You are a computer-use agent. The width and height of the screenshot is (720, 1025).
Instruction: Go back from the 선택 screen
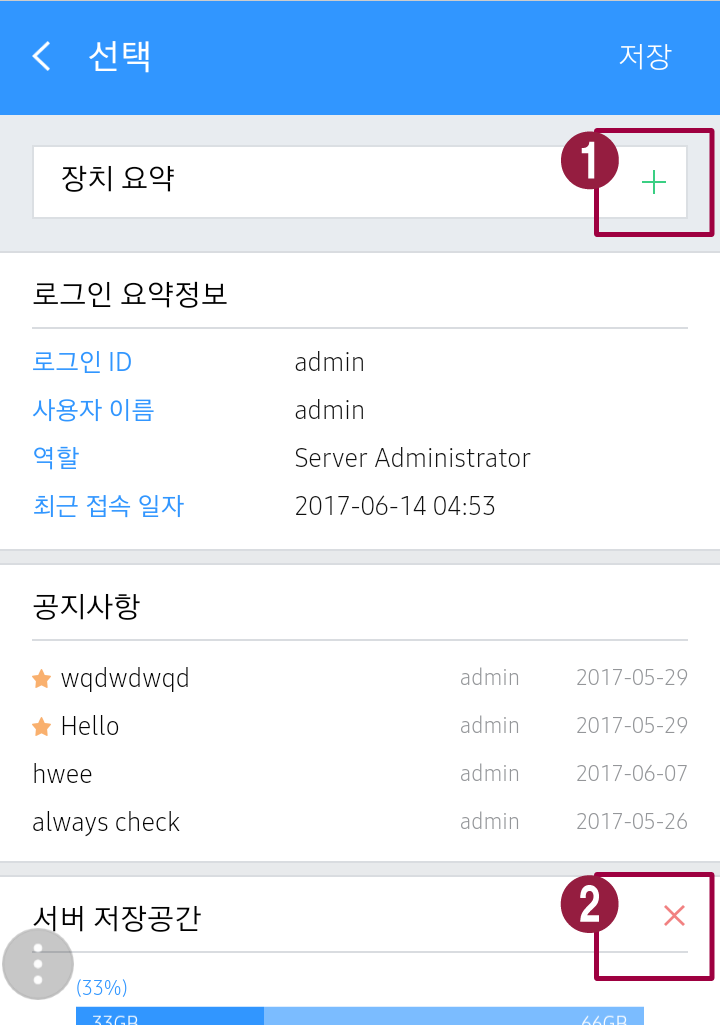42,56
